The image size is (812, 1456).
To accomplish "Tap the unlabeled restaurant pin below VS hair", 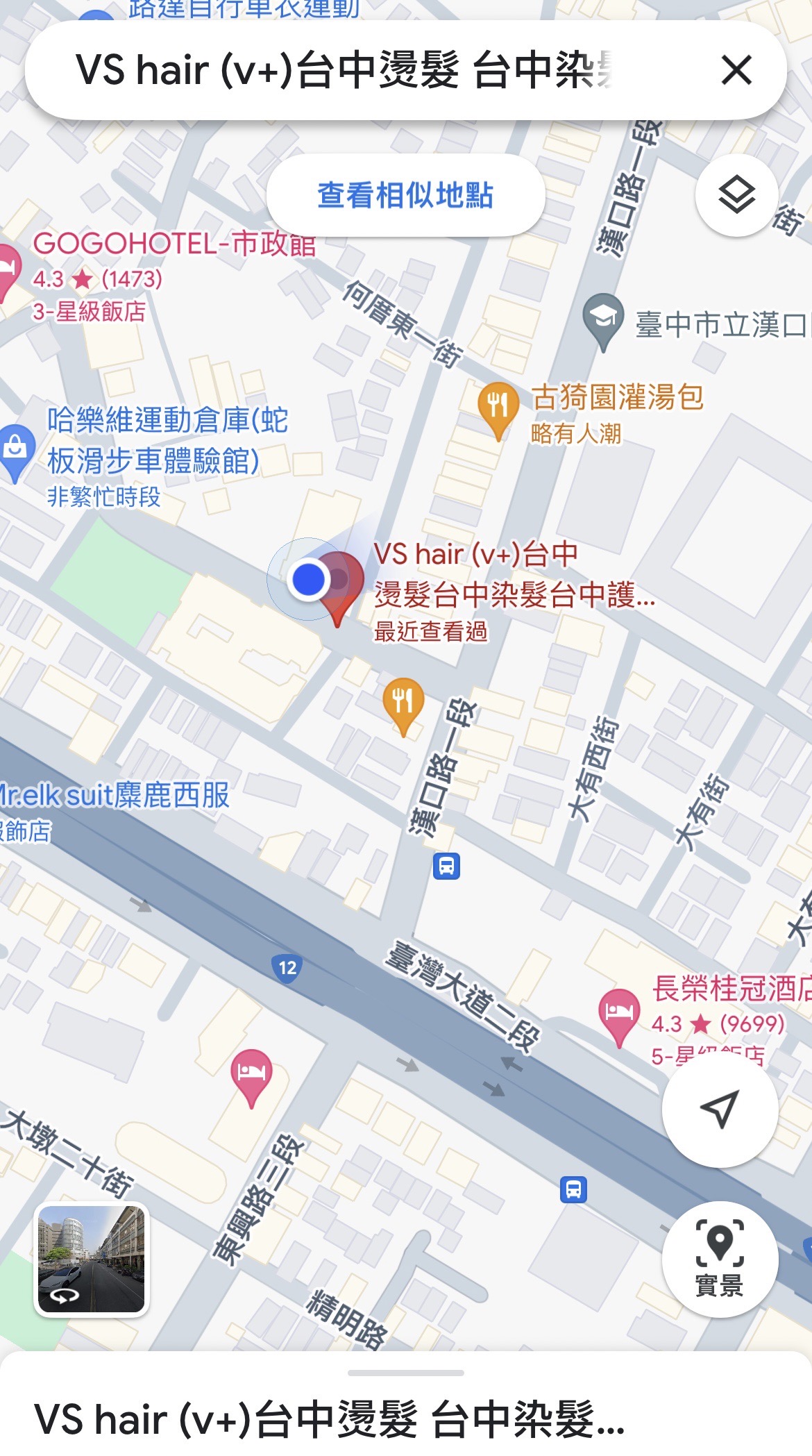I will click(x=403, y=703).
